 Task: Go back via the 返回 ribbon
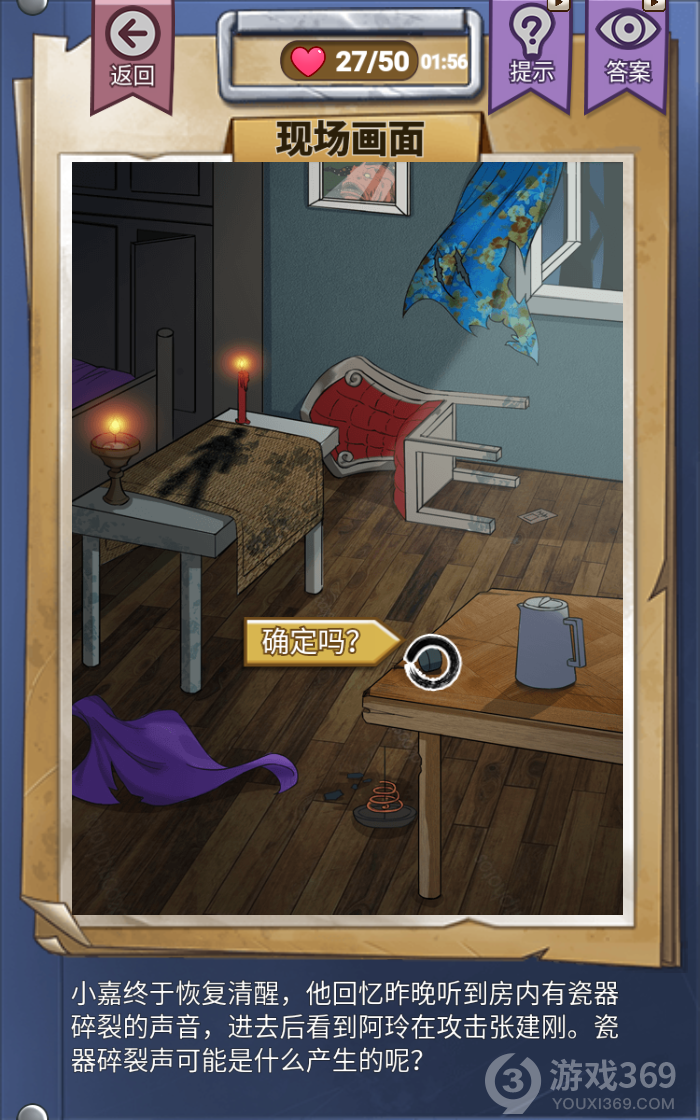[x=132, y=50]
